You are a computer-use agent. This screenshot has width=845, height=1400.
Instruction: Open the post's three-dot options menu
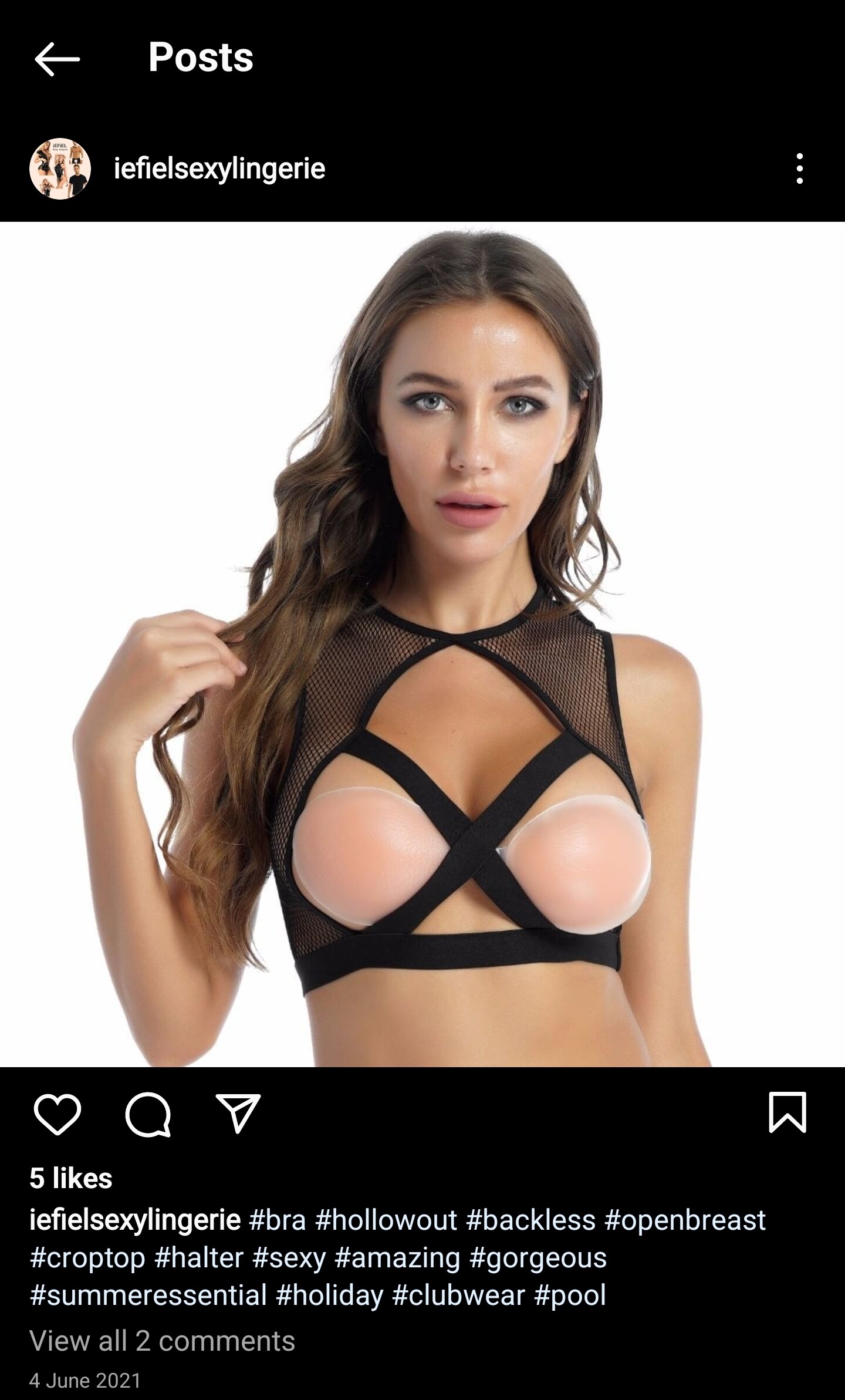tap(799, 169)
